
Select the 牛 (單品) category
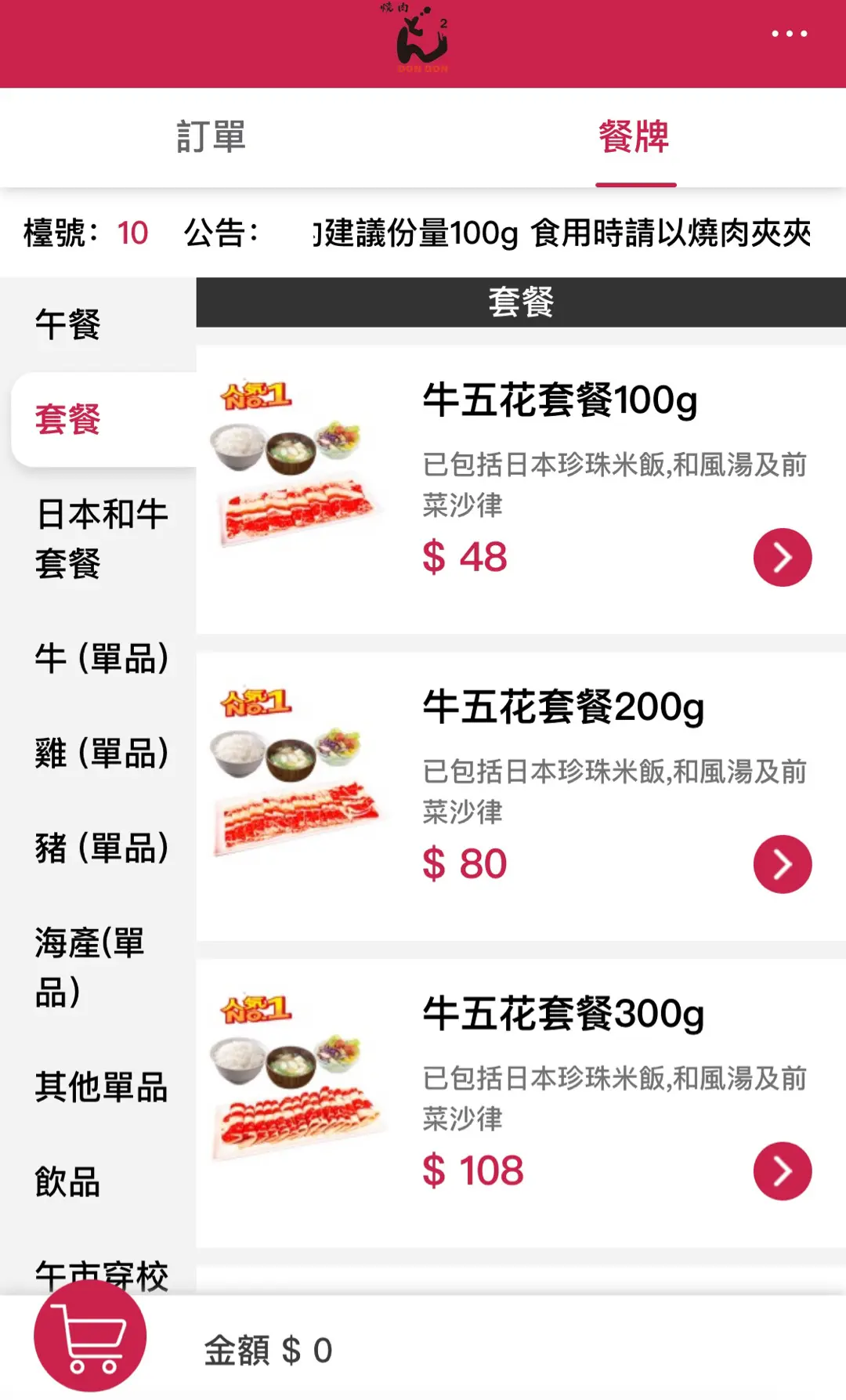101,658
